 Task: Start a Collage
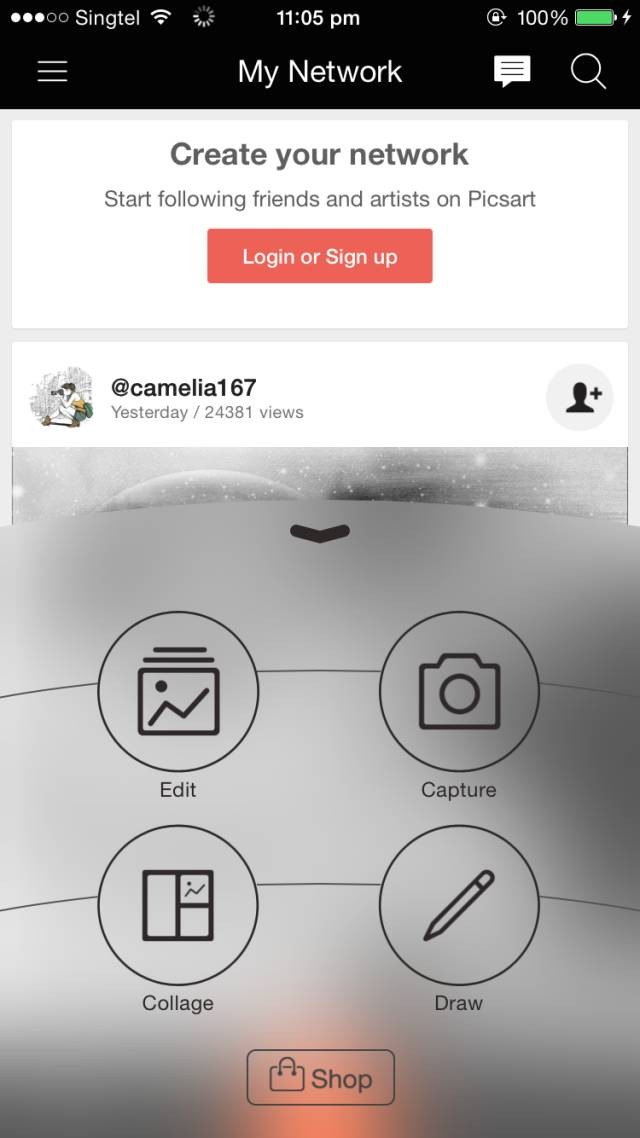[178, 905]
